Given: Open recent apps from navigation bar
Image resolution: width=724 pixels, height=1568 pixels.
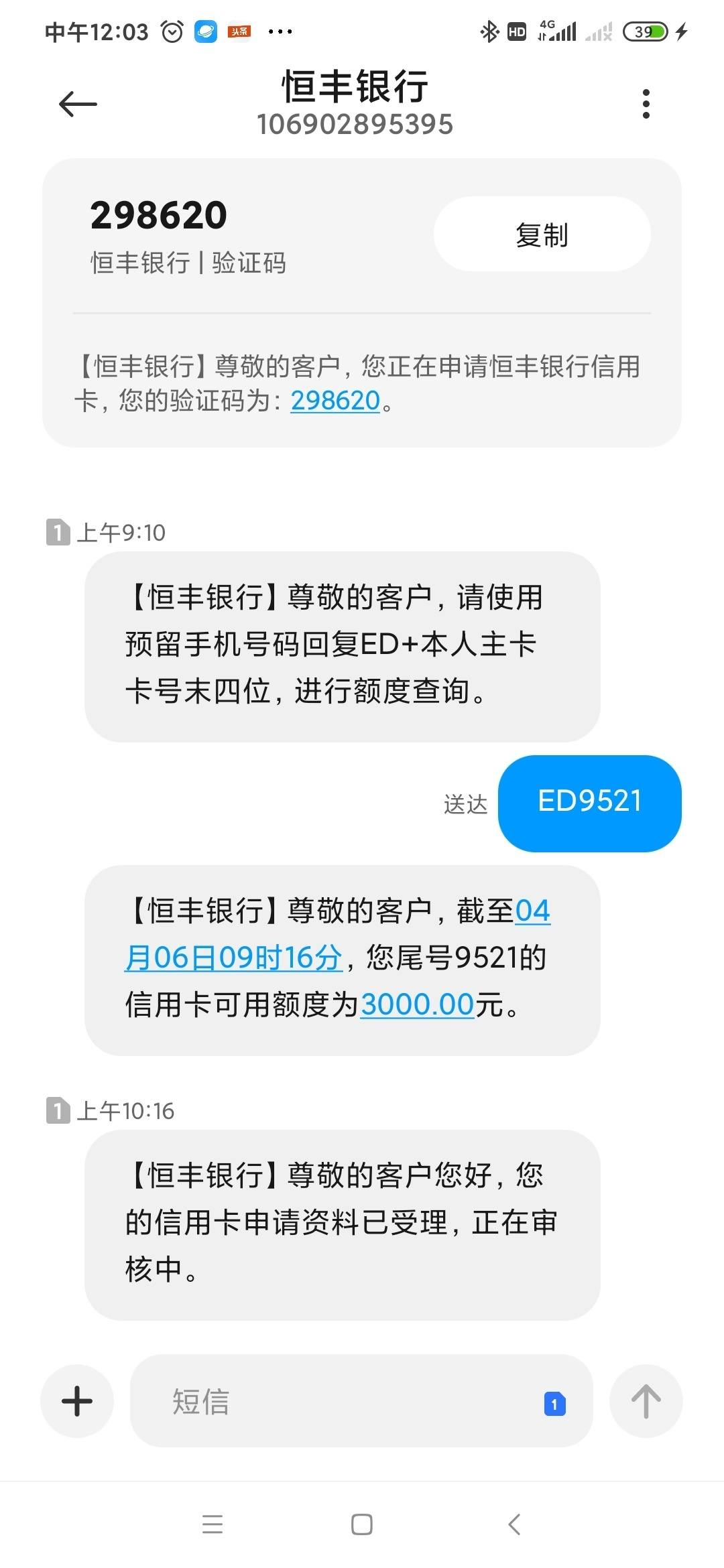Looking at the screenshot, I should (x=213, y=1524).
